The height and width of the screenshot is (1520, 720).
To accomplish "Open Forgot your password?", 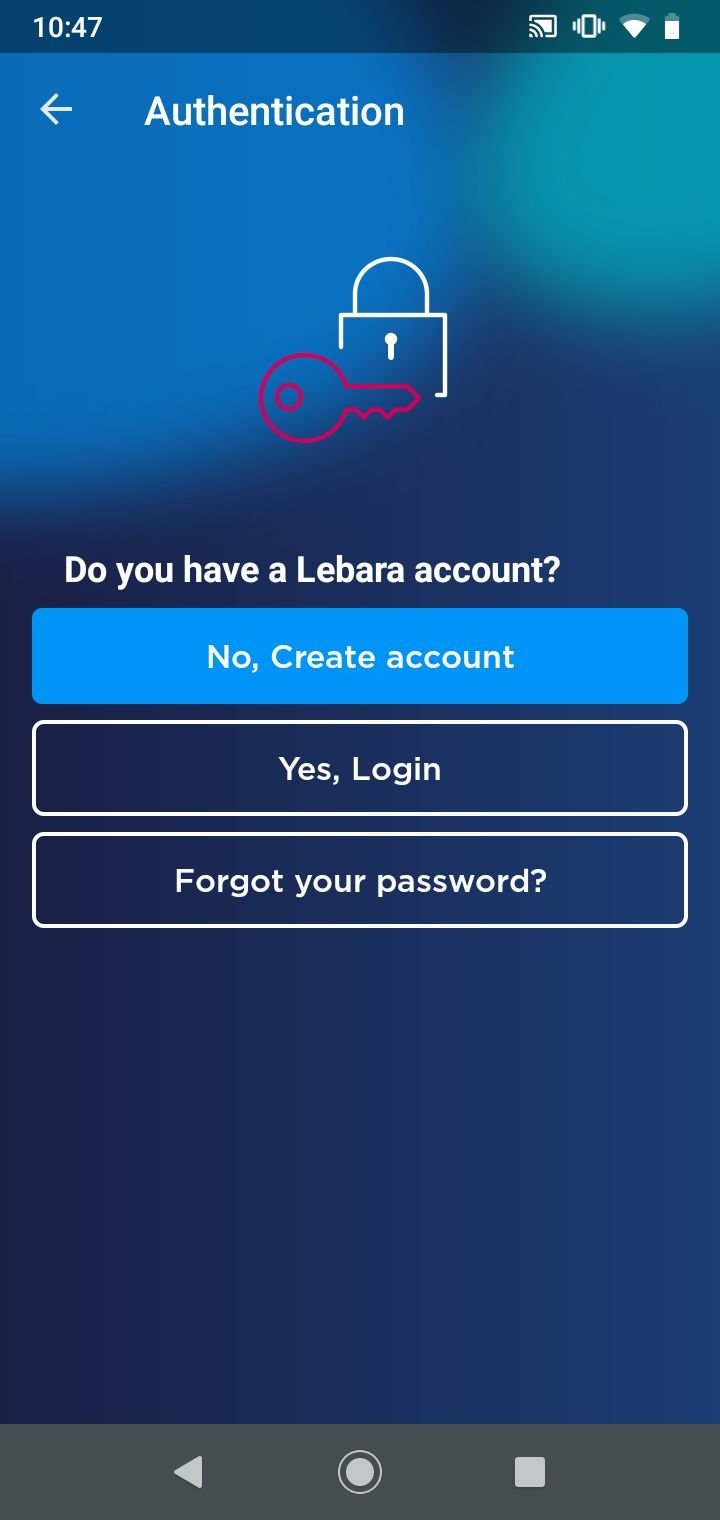I will click(360, 880).
